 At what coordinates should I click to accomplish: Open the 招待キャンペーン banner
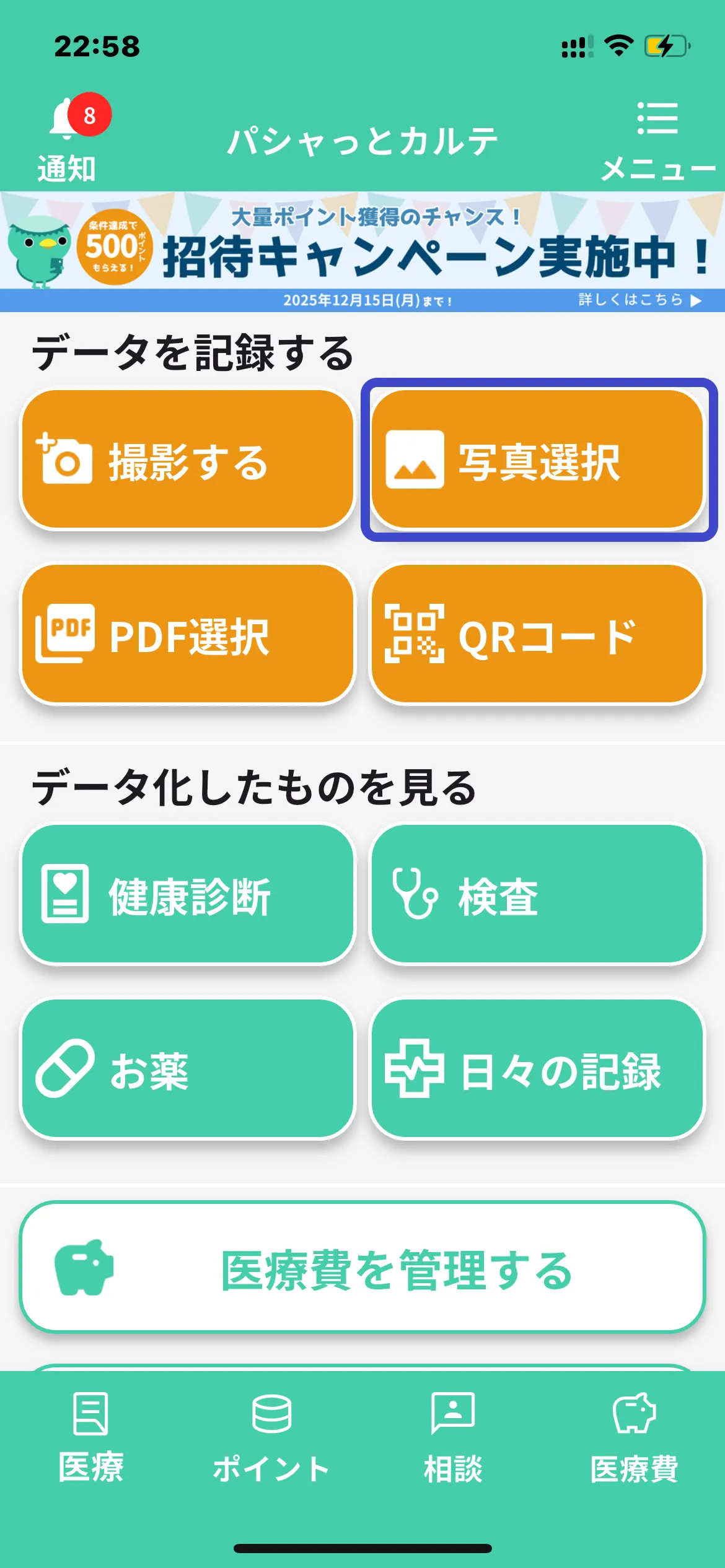pyautogui.click(x=362, y=252)
